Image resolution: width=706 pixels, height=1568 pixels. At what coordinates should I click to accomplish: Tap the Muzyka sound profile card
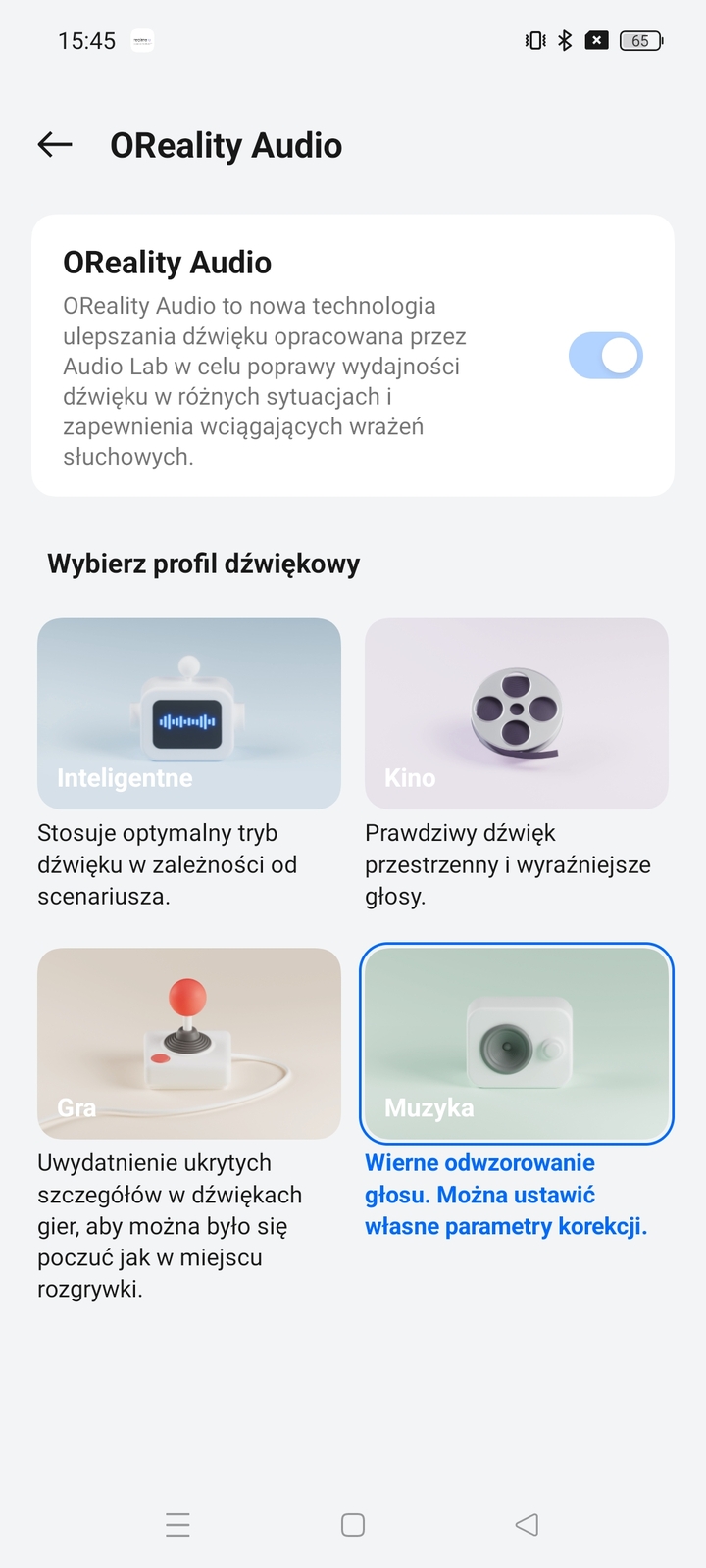click(517, 1043)
